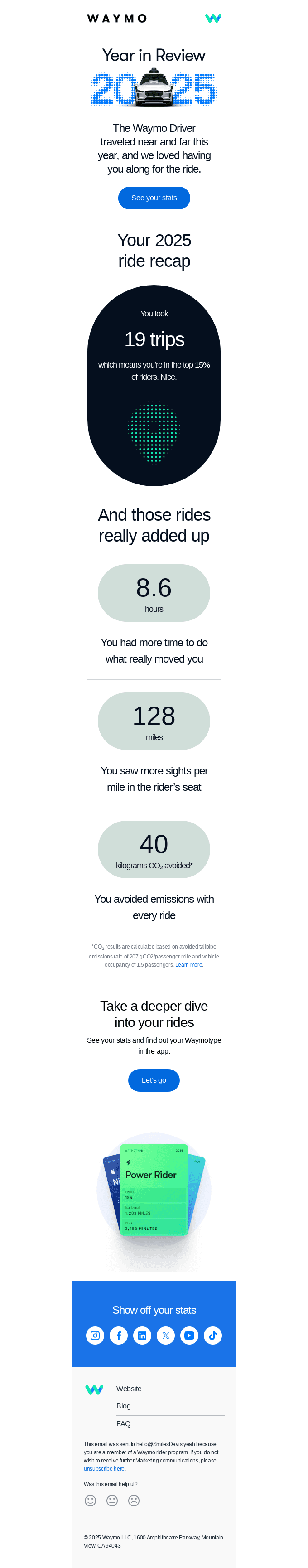Open Waymo's Facebook page

[x=119, y=1335]
